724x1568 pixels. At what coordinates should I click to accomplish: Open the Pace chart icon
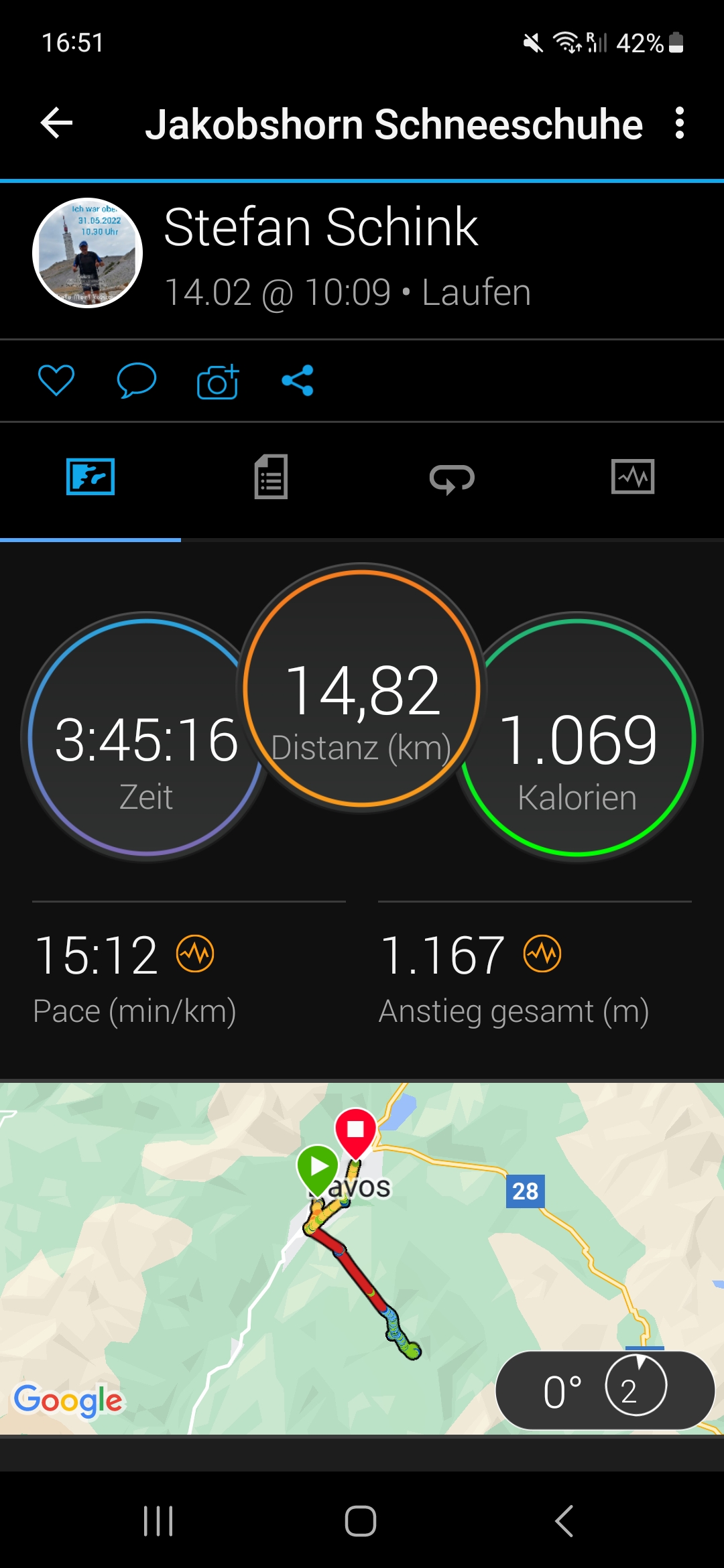pyautogui.click(x=195, y=954)
